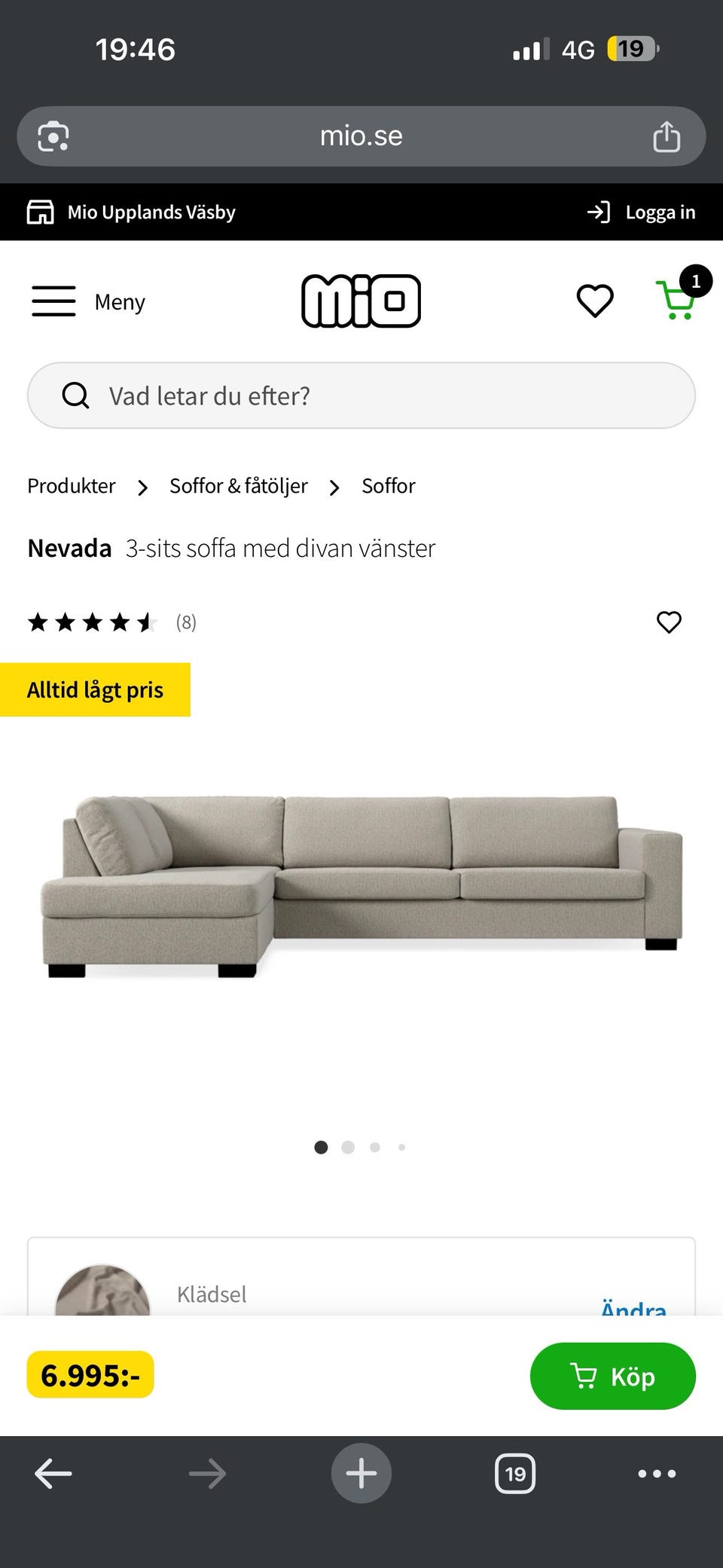Add Nevada sofa to wishlist via heart icon
723x1568 pixels.
tap(668, 622)
